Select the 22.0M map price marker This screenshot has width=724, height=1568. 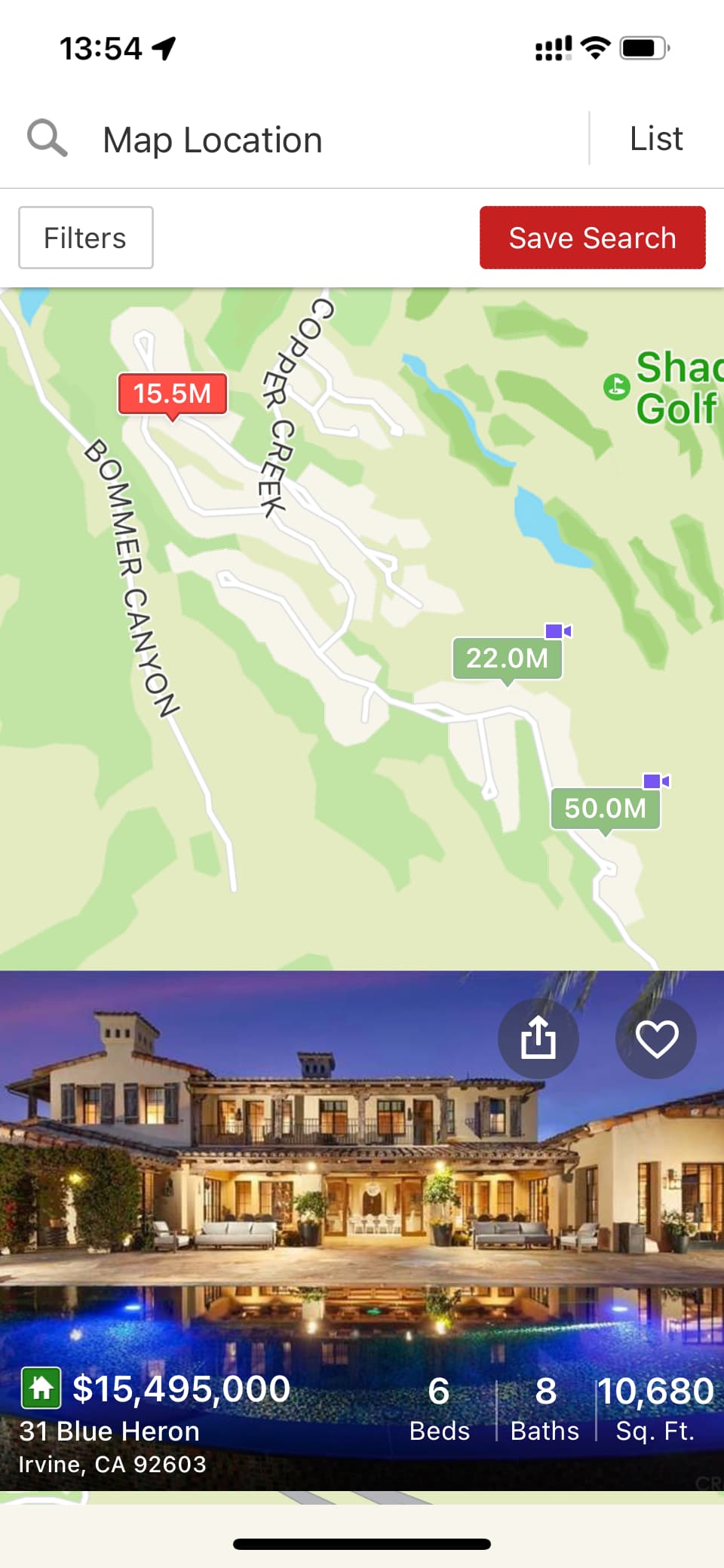507,658
